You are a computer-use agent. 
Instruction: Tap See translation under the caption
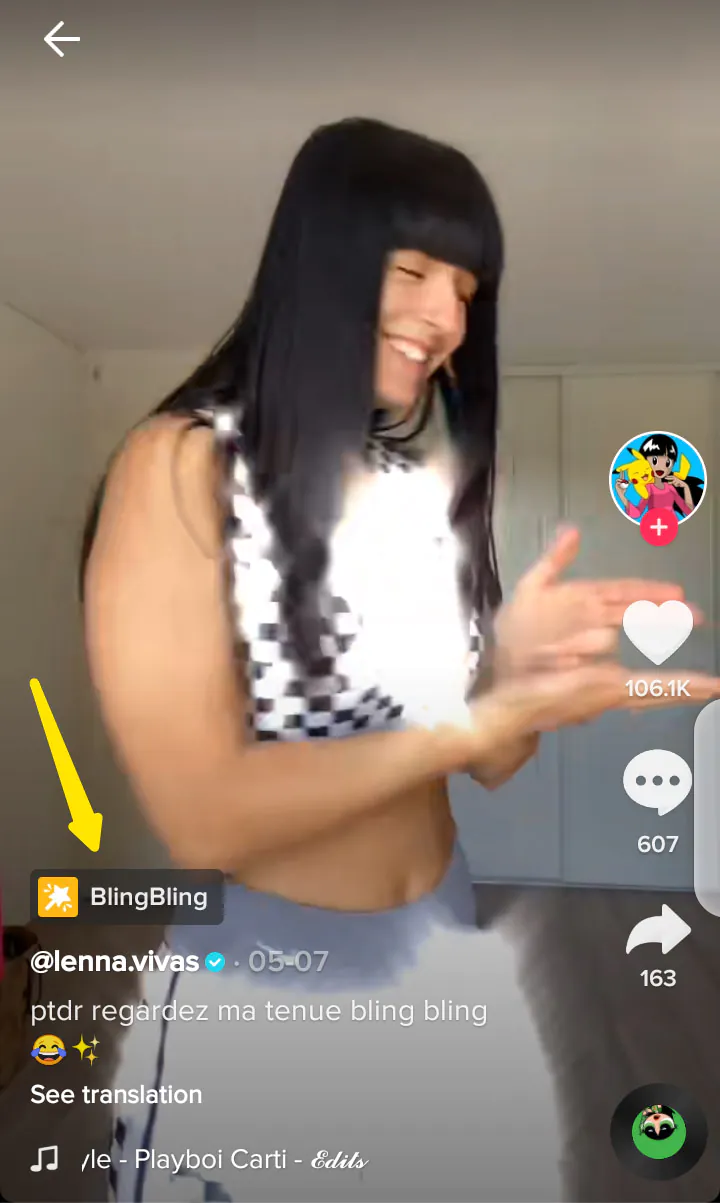pos(116,1094)
